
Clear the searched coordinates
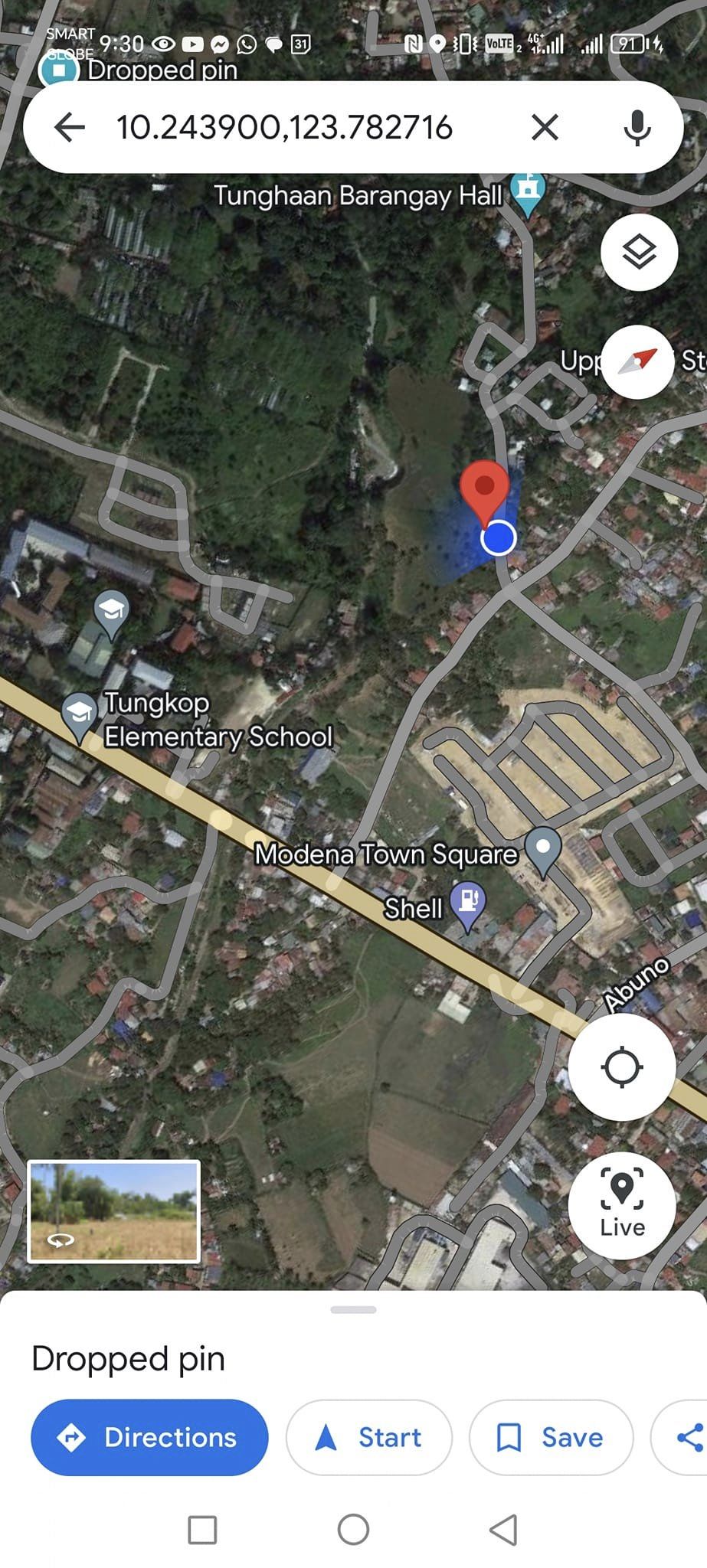click(x=545, y=127)
